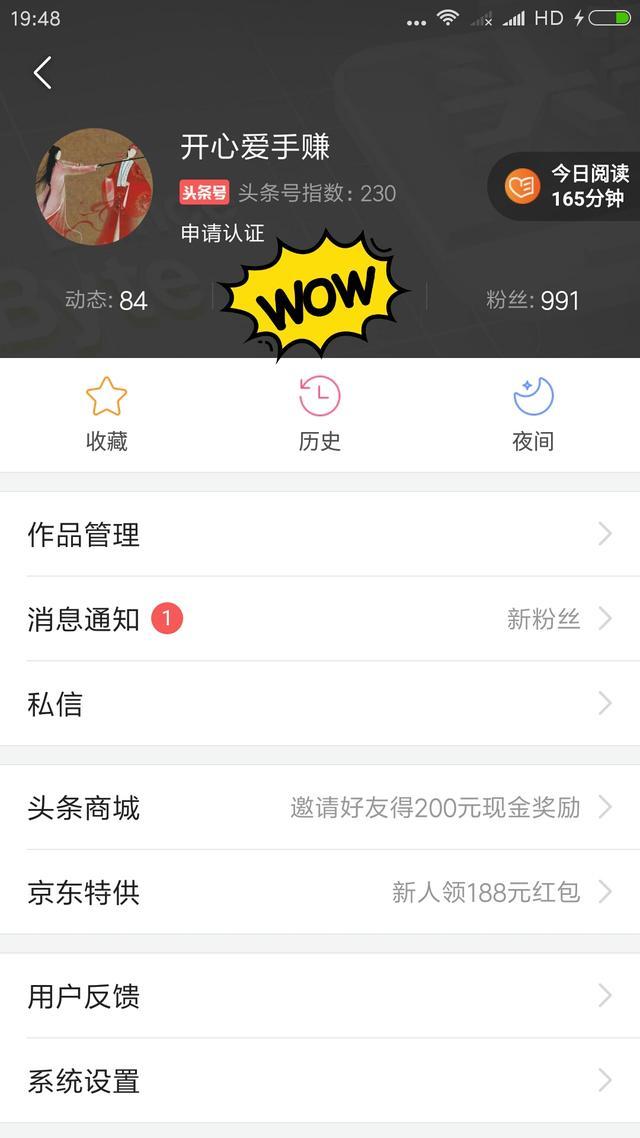Open 历史 browsing history
Image resolution: width=640 pixels, height=1138 pixels.
tap(320, 415)
